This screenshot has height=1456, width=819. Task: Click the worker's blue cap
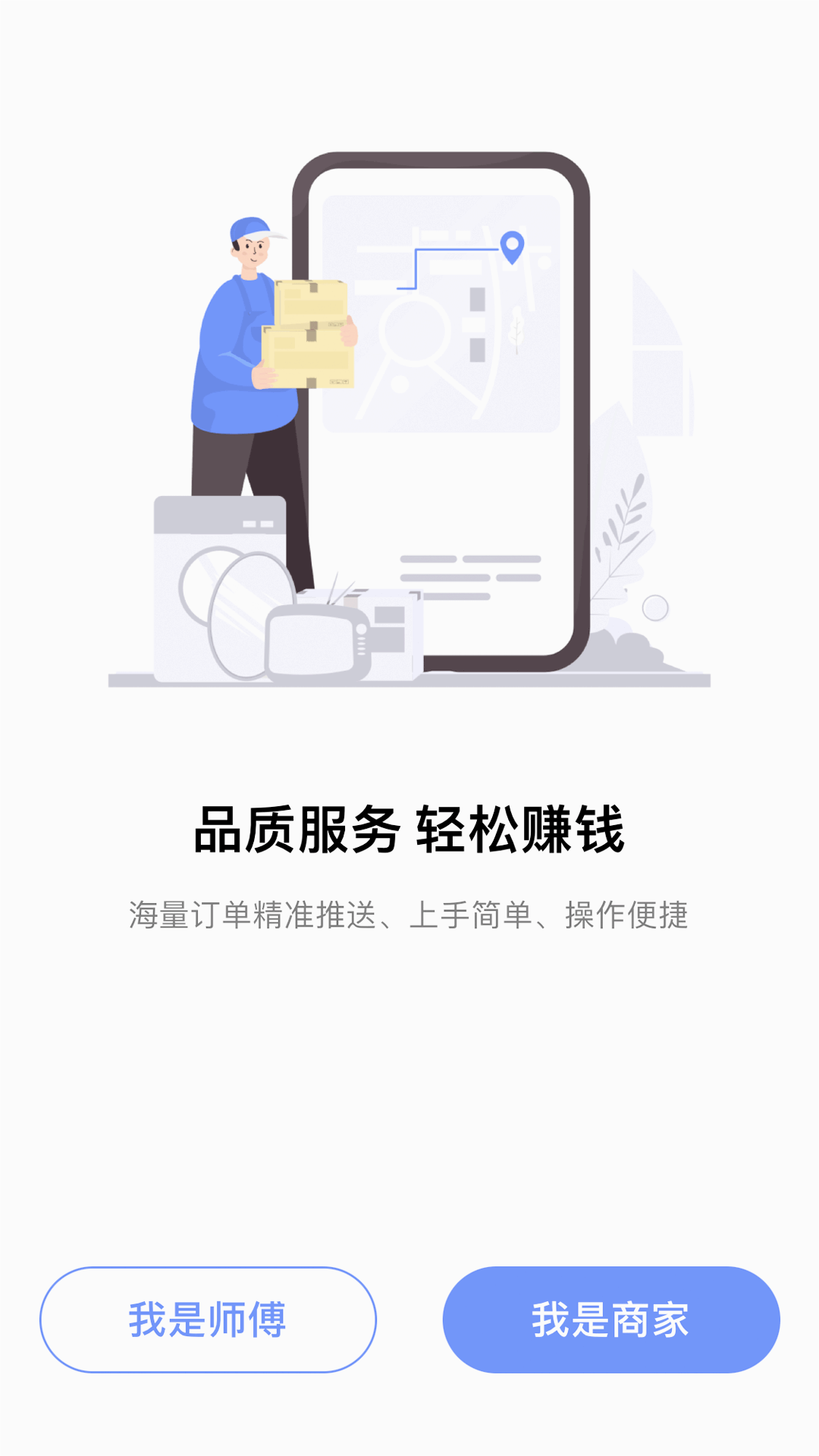tap(250, 227)
